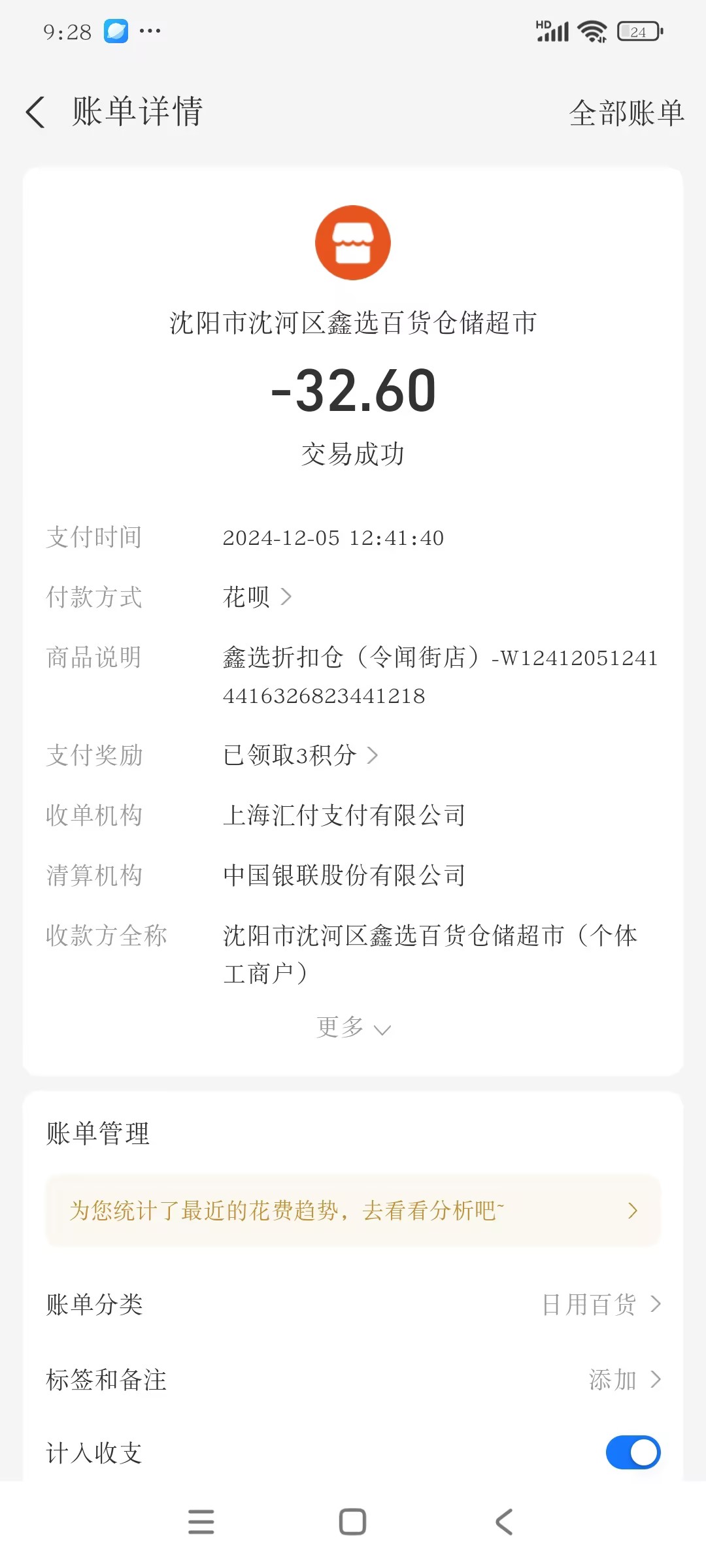The image size is (706, 1568).
Task: Open the spending trend analysis banner
Action: coord(353,1211)
